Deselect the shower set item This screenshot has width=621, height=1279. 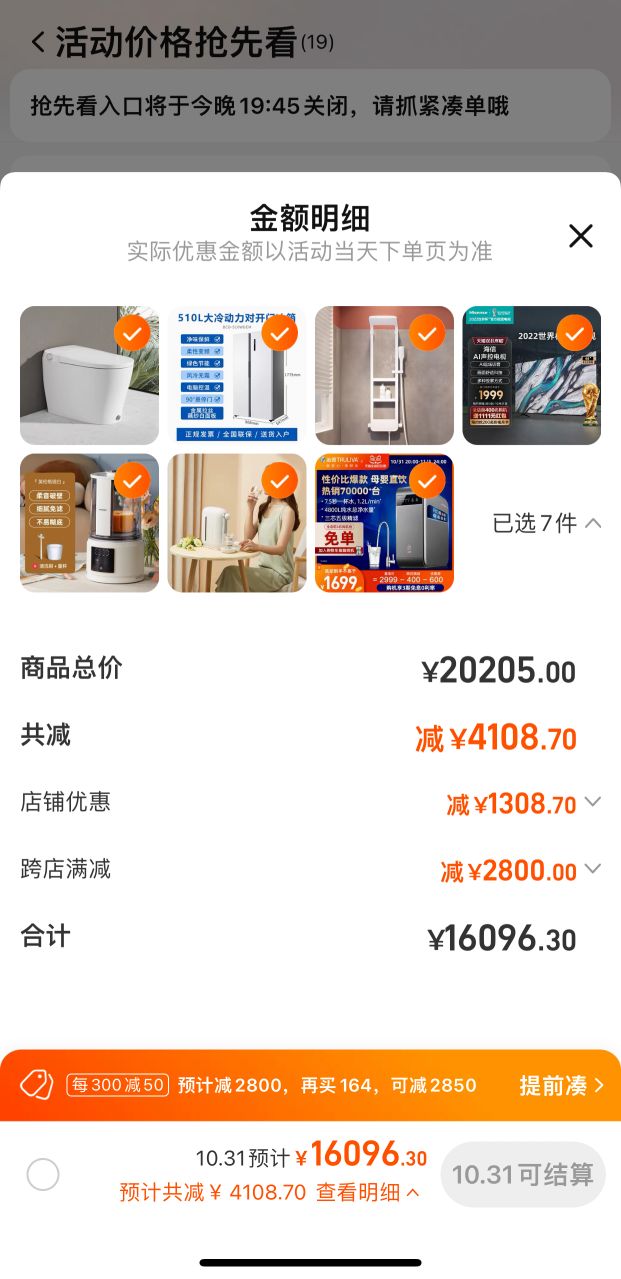(x=427, y=332)
